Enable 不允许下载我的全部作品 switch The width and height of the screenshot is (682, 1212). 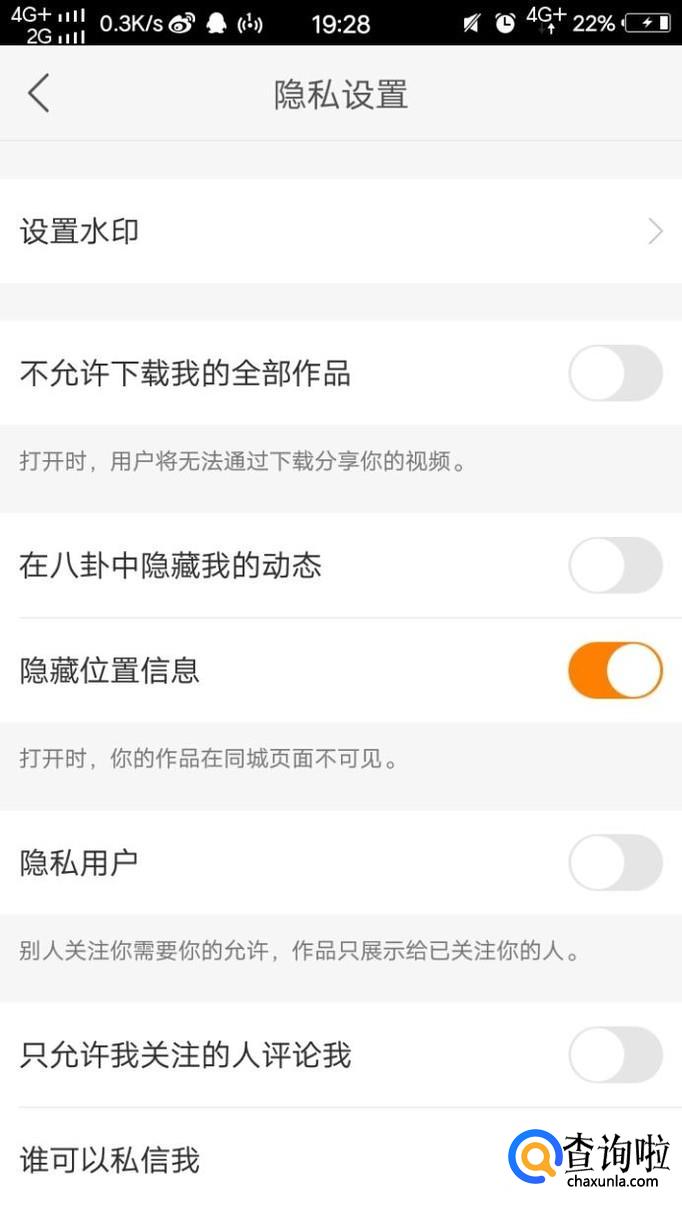(x=615, y=374)
